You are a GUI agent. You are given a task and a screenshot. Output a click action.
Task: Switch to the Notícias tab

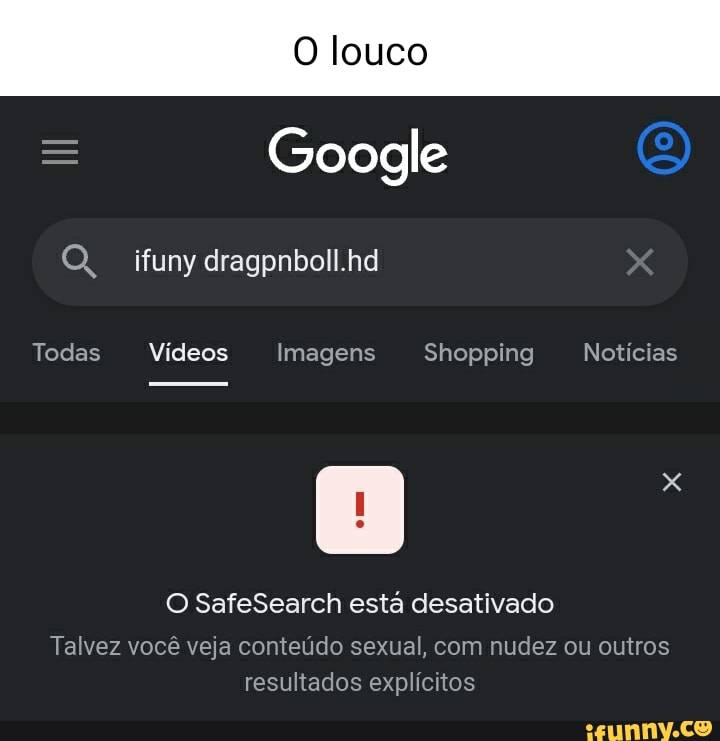pyautogui.click(x=629, y=352)
